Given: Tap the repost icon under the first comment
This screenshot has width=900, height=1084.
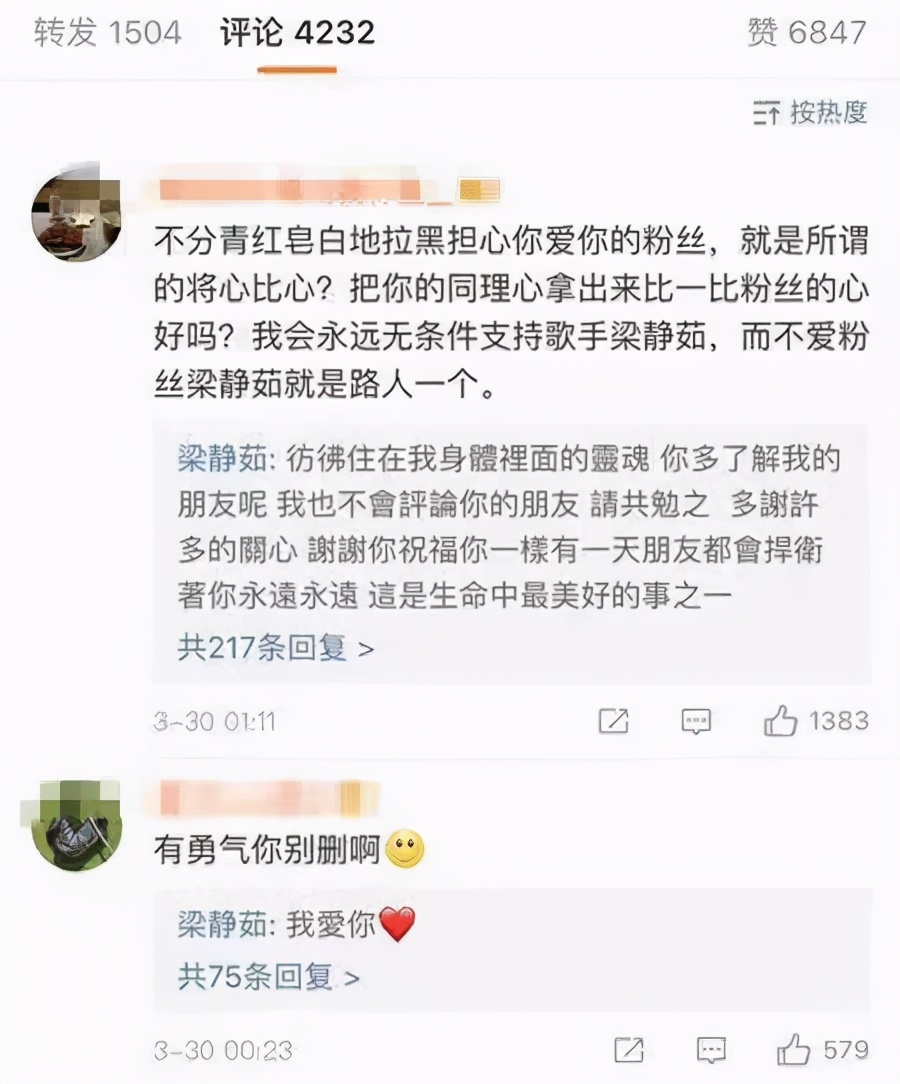Looking at the screenshot, I should point(614,721).
